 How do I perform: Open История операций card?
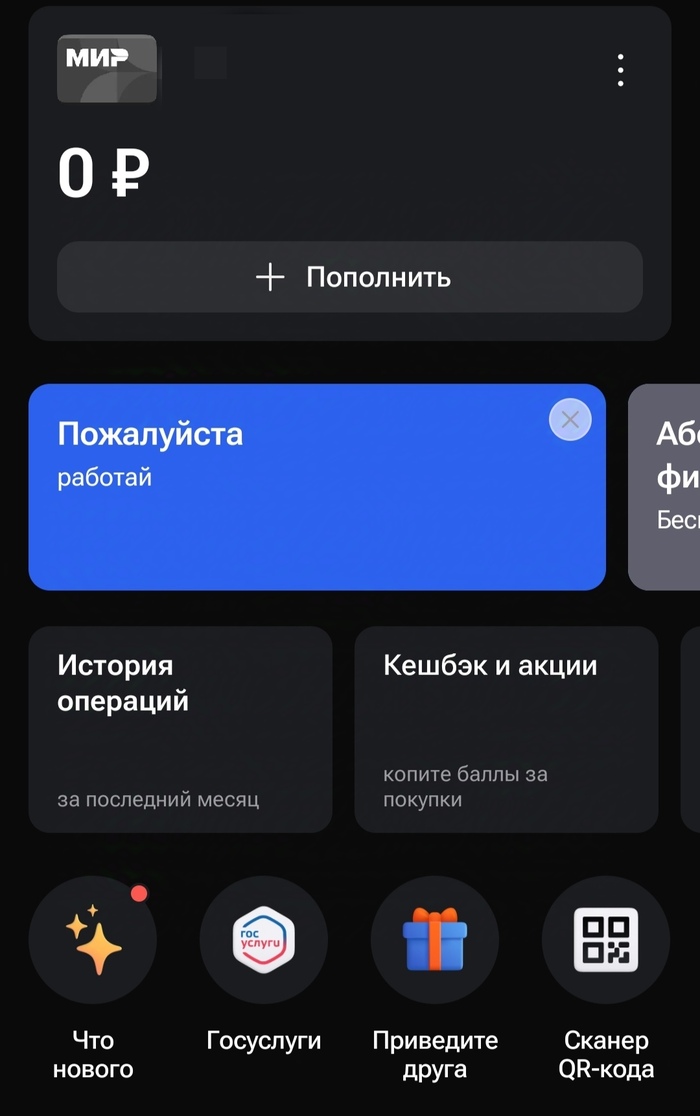point(180,729)
